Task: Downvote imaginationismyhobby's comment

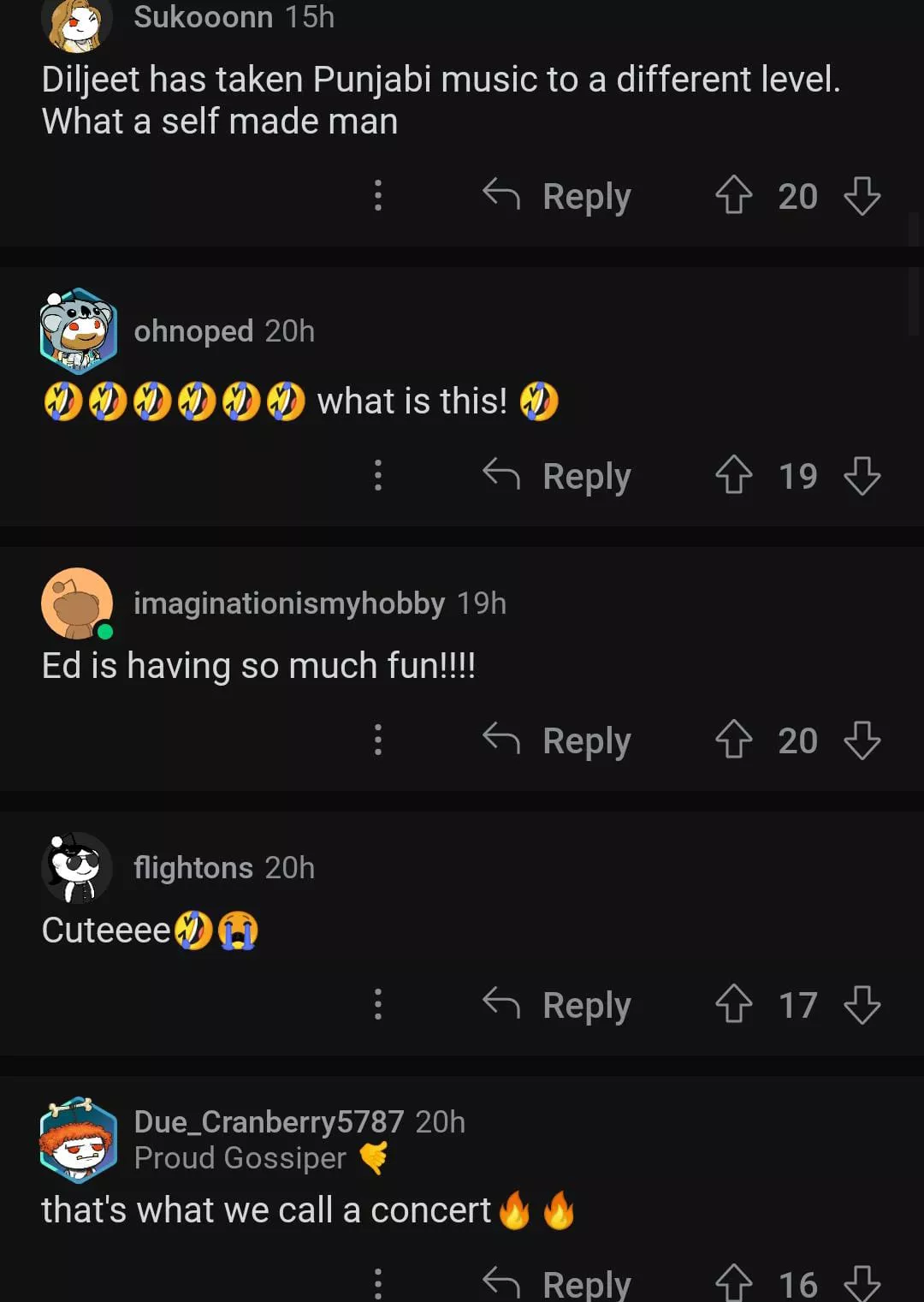Action: coord(862,740)
